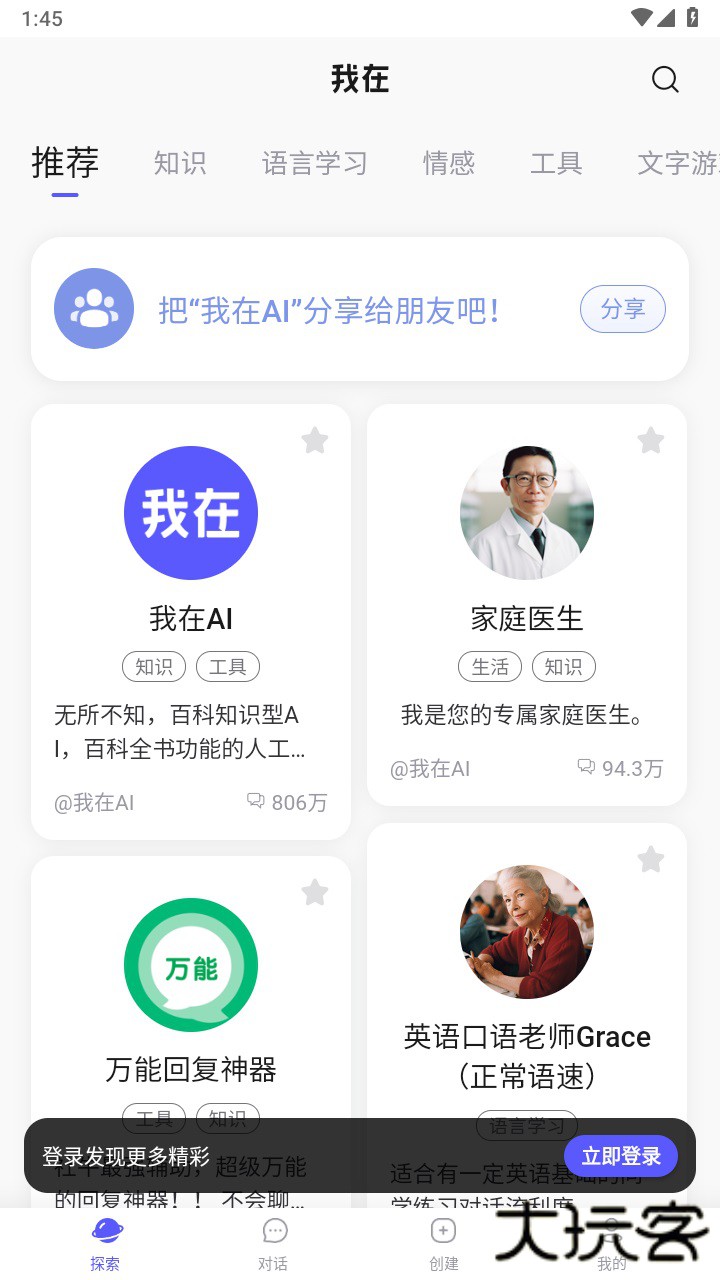Image resolution: width=720 pixels, height=1280 pixels.
Task: Switch to the 工具 tab
Action: click(x=556, y=163)
